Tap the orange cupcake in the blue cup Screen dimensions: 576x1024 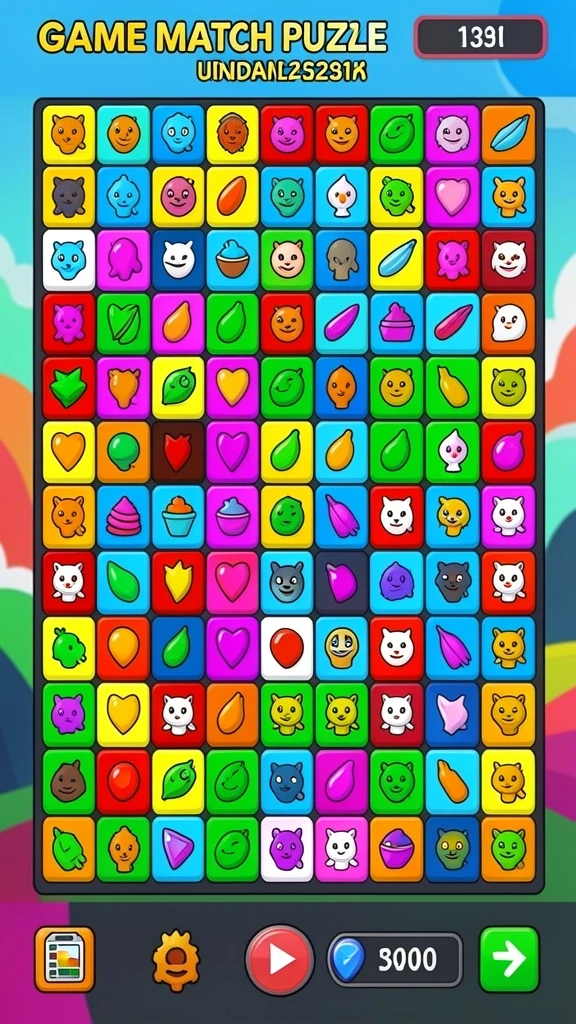click(178, 516)
